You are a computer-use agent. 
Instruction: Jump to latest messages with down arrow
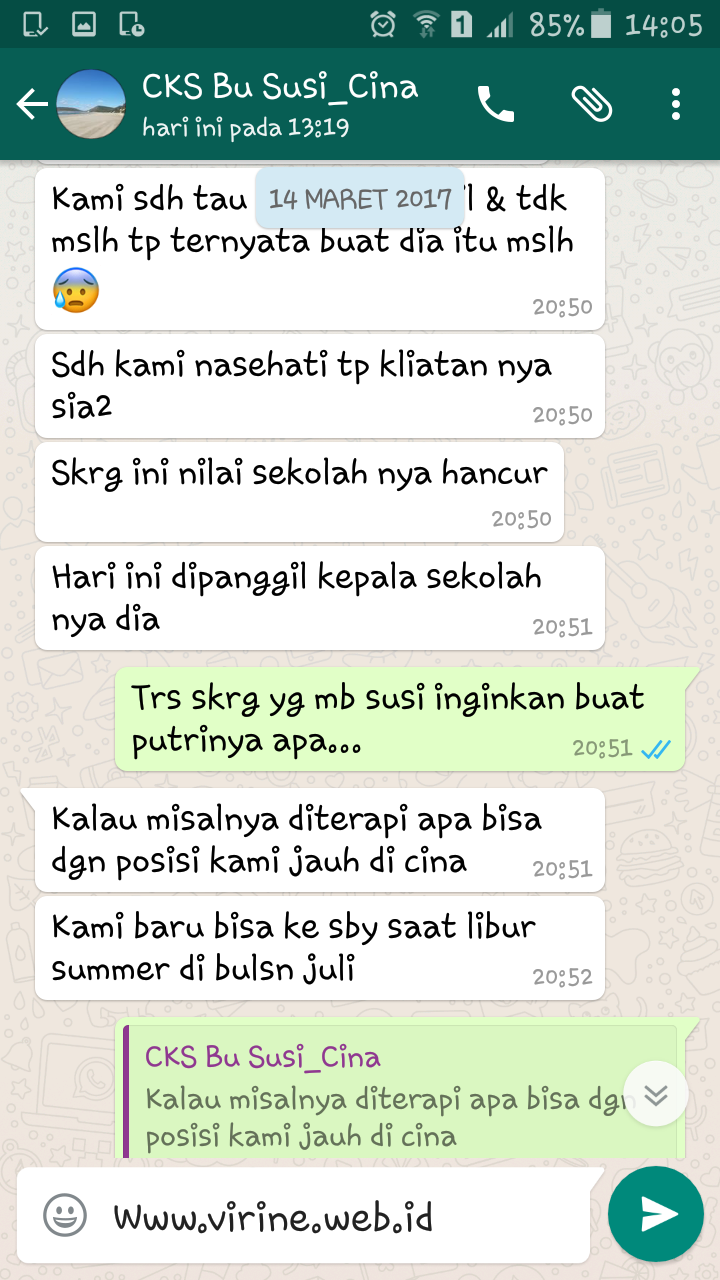[x=656, y=1094]
